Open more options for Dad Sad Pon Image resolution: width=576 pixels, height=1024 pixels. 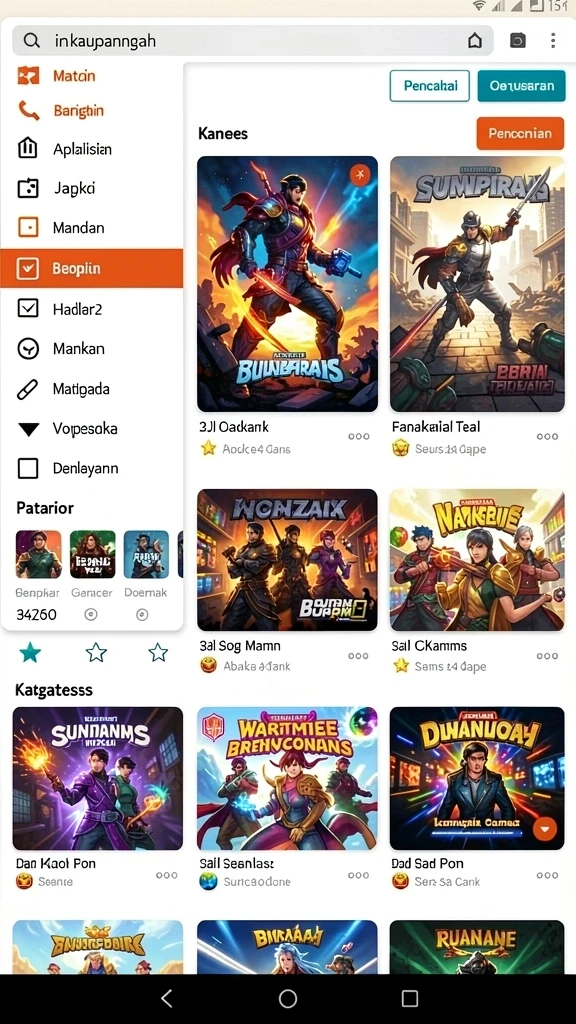click(547, 875)
